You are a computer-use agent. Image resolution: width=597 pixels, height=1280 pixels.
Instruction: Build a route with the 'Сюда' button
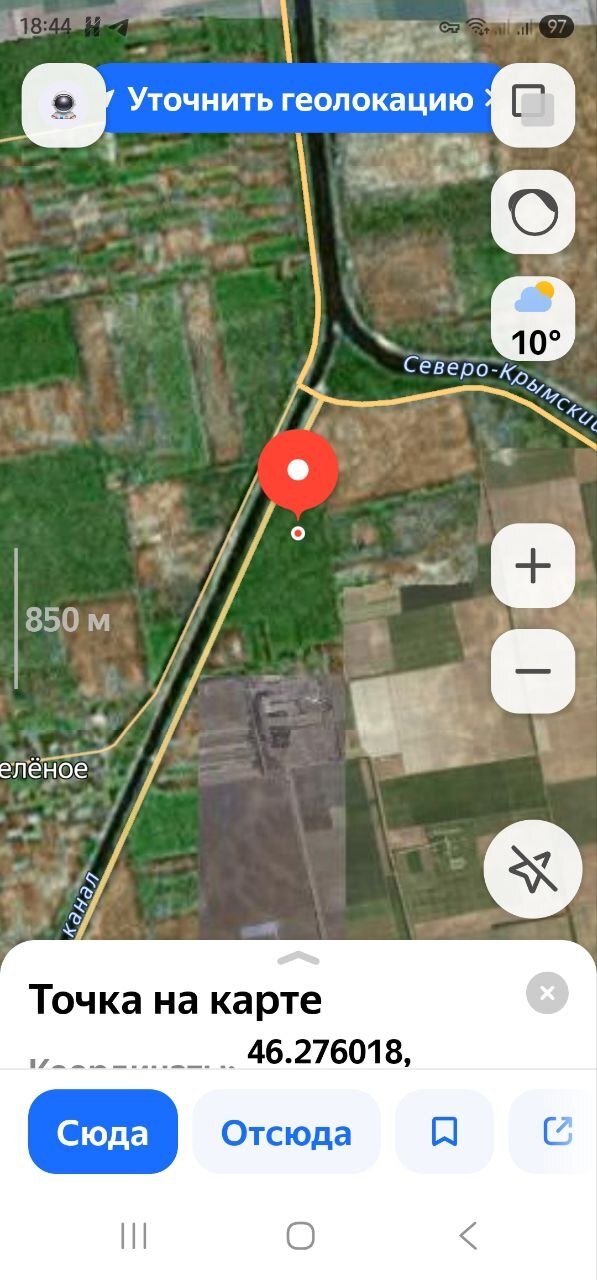(103, 1132)
